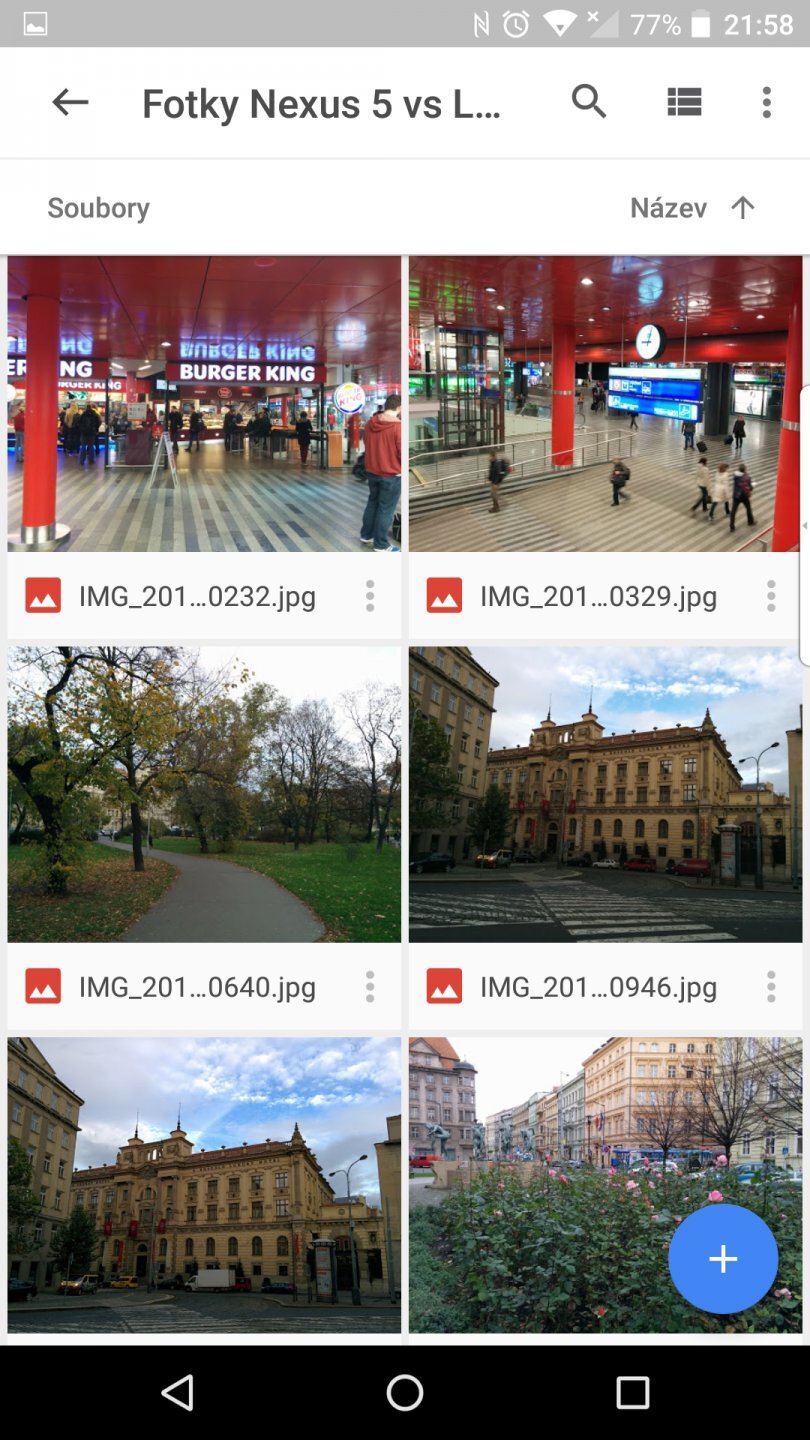Show more options for file ending 0232.jpg
This screenshot has height=1440, width=810.
370,597
